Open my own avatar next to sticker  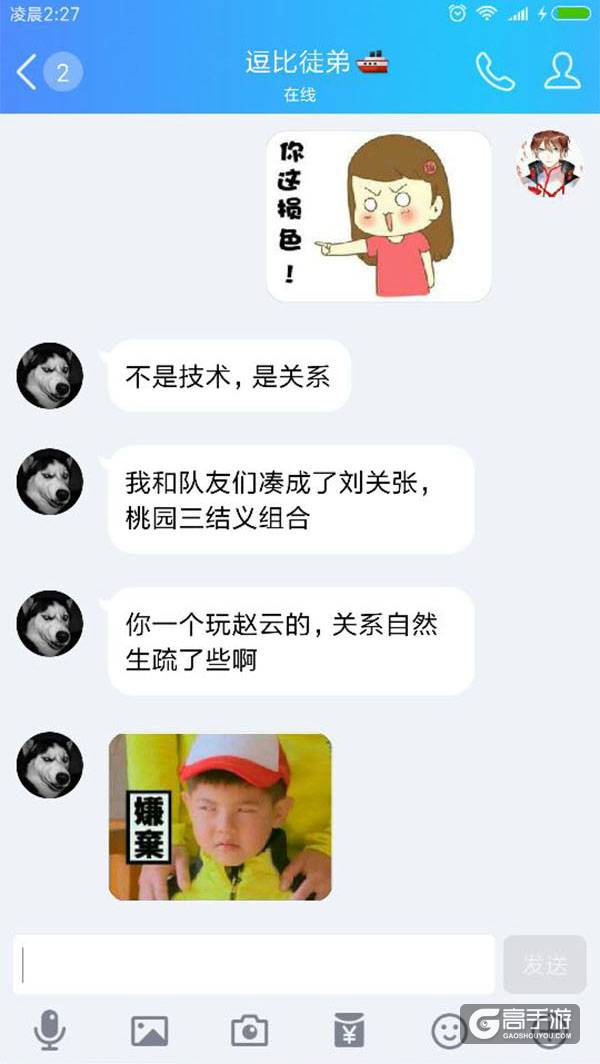549,164
